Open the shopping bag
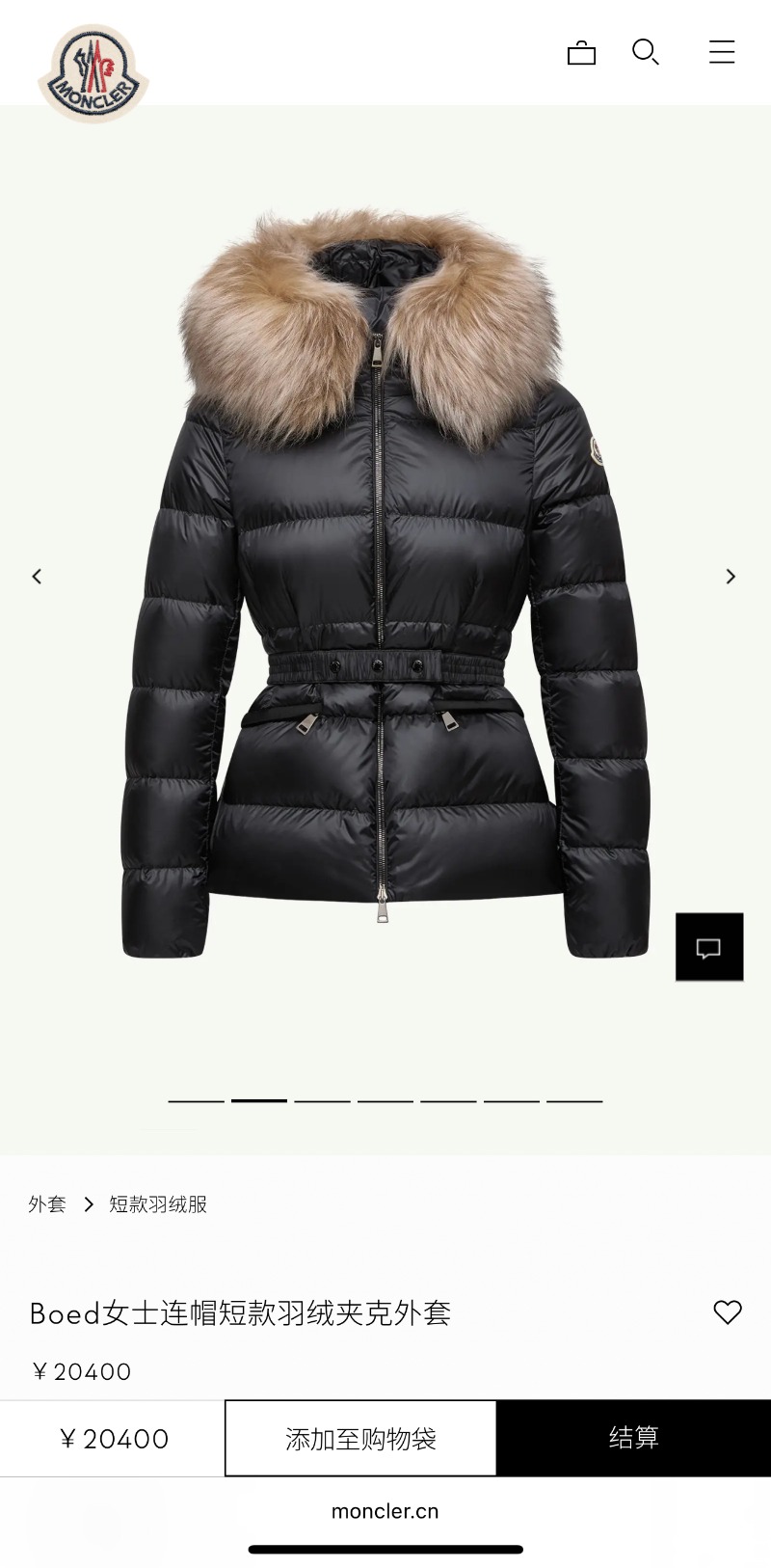The image size is (771, 1568). click(581, 53)
